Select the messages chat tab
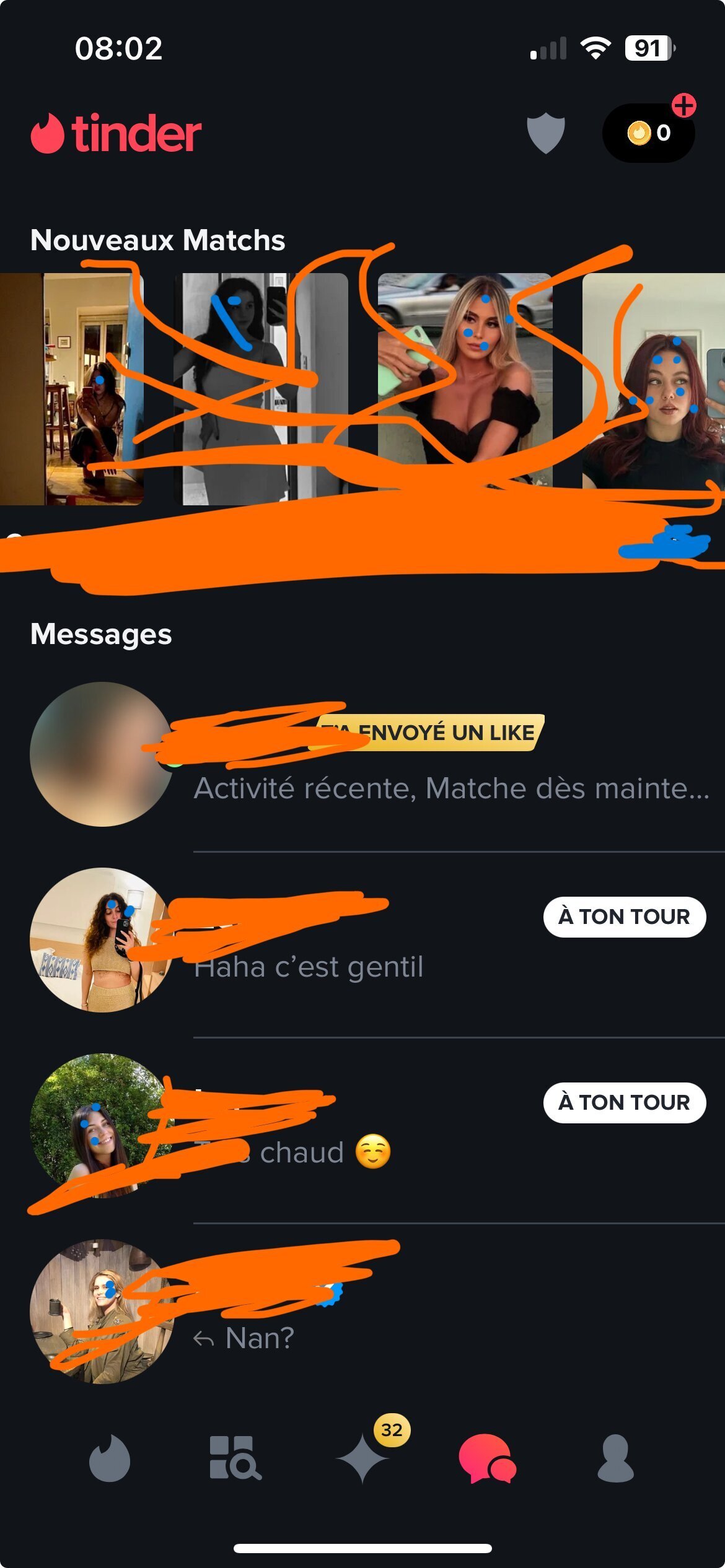Image resolution: width=725 pixels, height=1568 pixels. click(488, 1458)
